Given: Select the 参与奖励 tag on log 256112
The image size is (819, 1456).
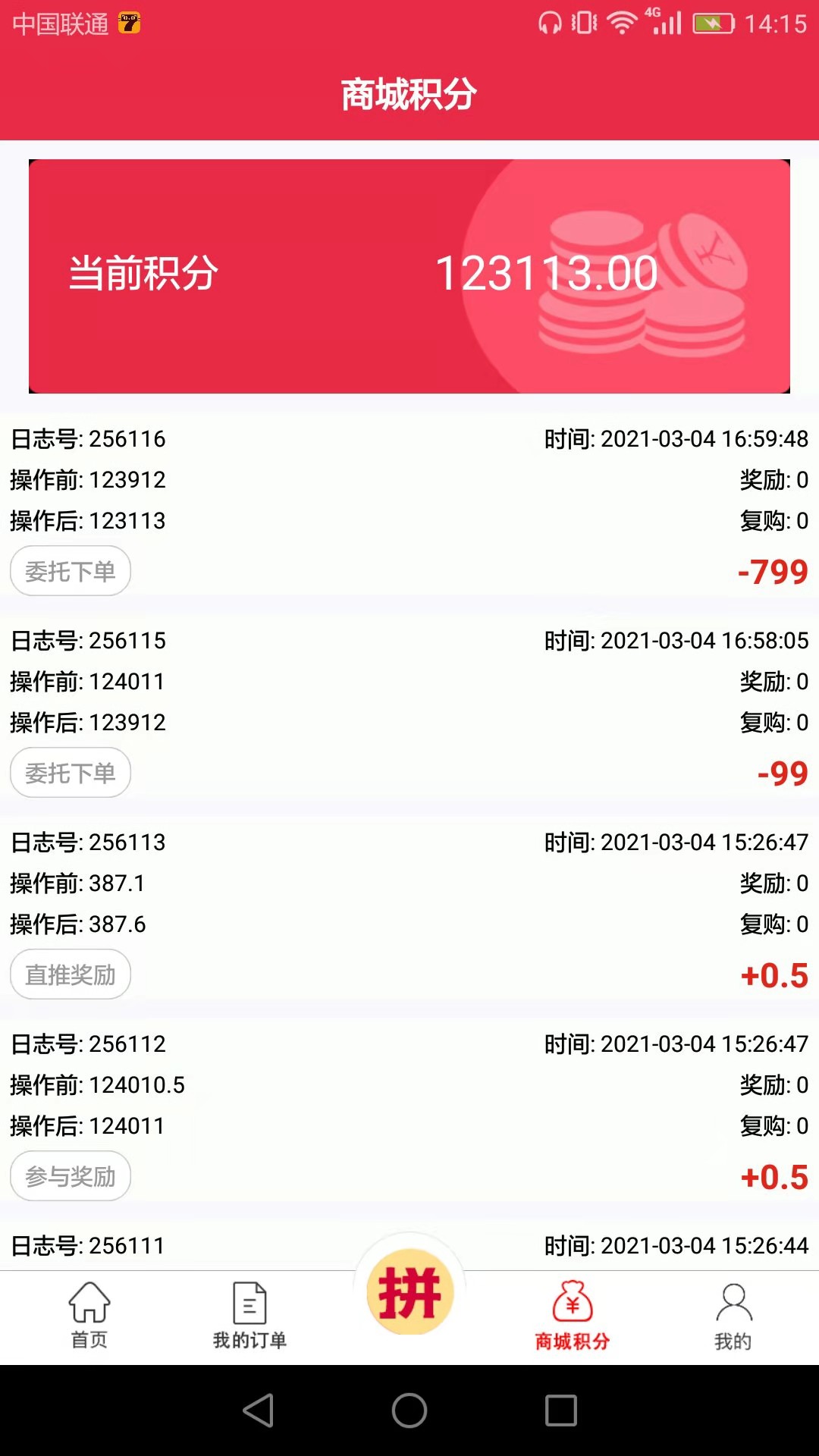Looking at the screenshot, I should click(70, 1176).
